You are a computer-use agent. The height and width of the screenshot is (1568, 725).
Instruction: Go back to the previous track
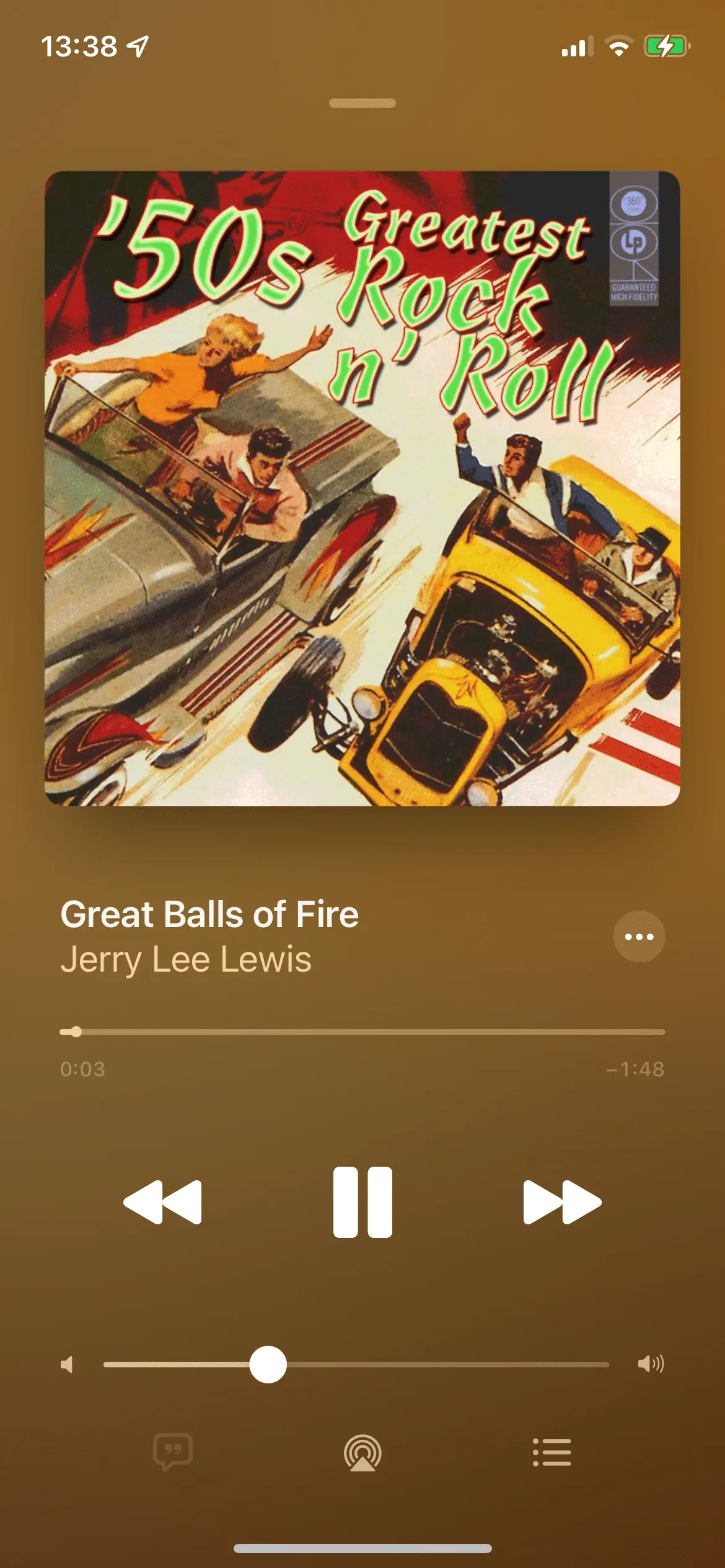pos(163,1202)
